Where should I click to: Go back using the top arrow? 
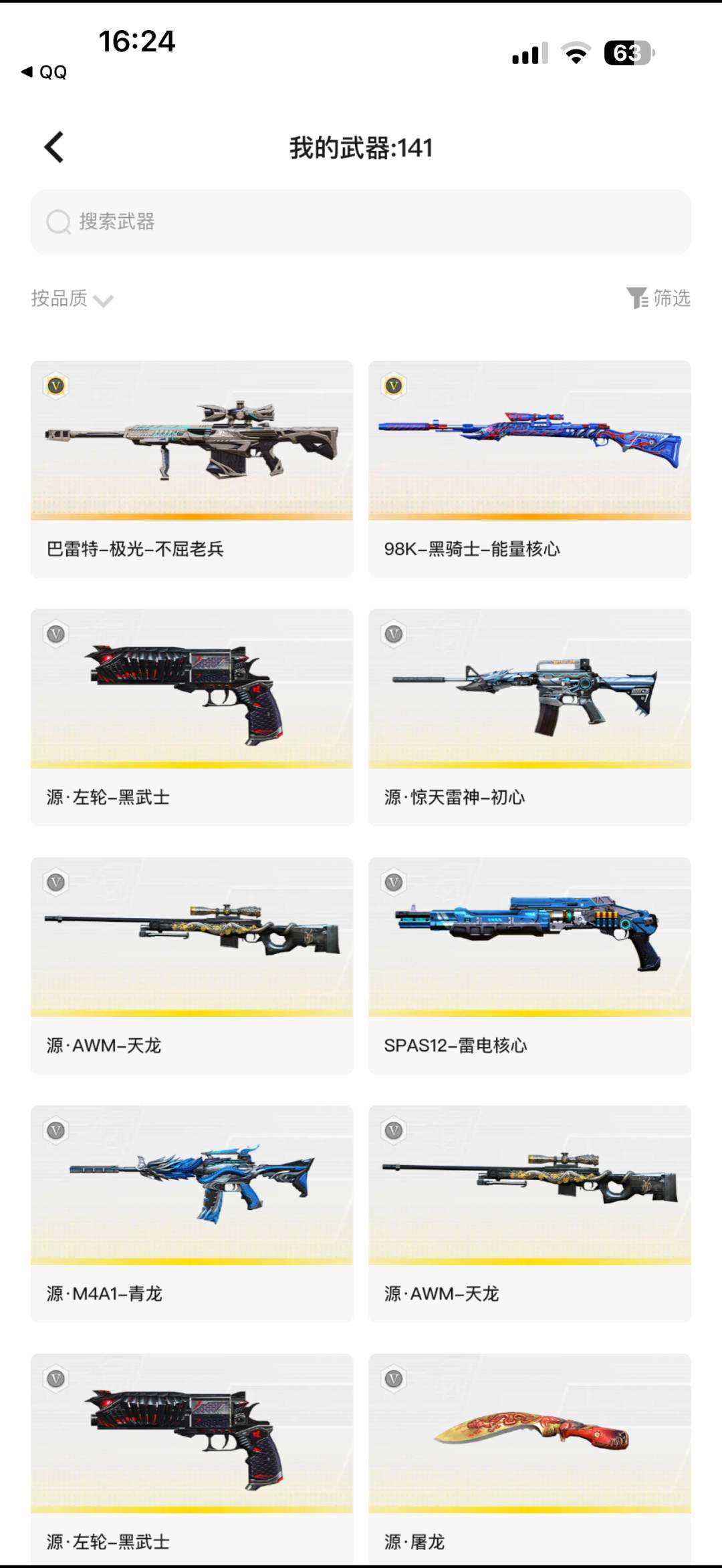click(x=53, y=147)
